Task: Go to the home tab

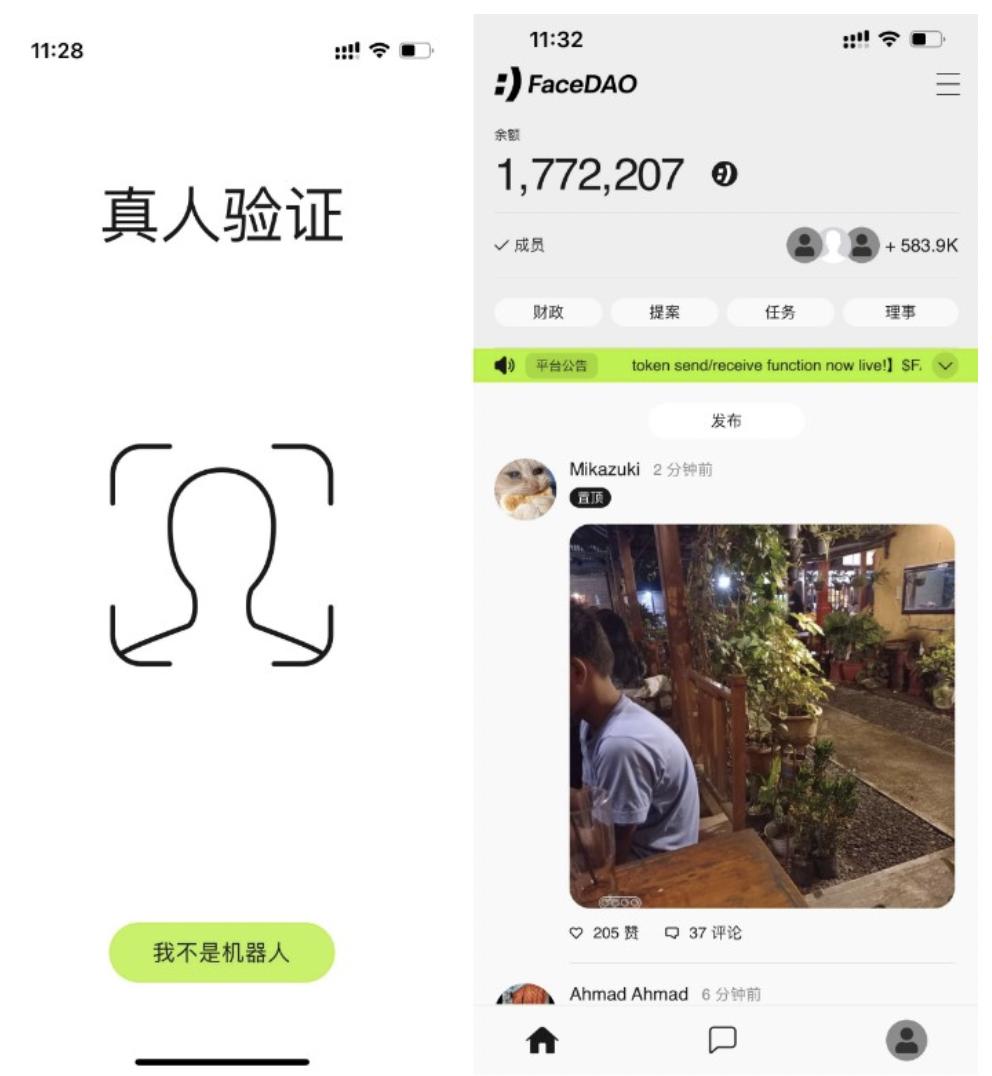Action: pos(542,1041)
